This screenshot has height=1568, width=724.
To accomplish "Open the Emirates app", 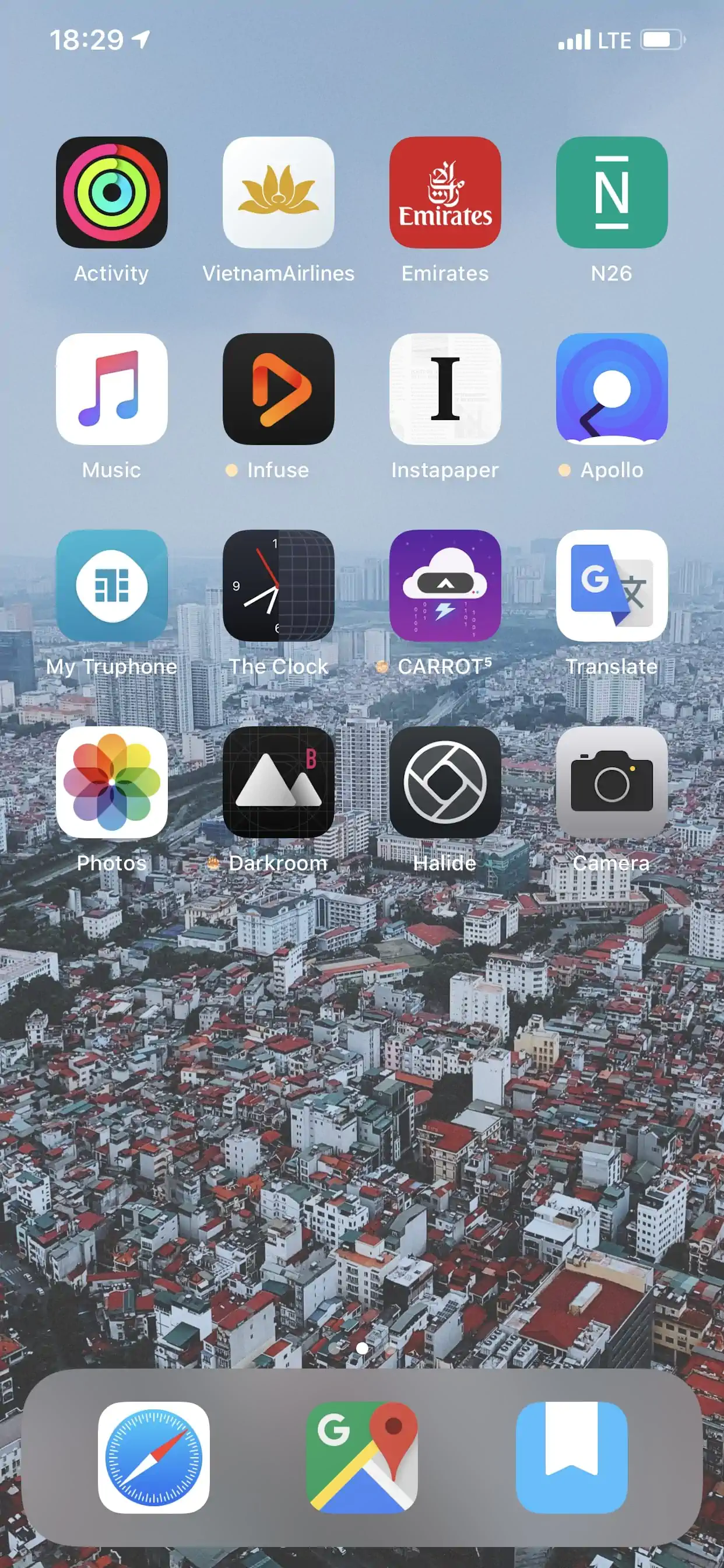I will click(x=445, y=192).
